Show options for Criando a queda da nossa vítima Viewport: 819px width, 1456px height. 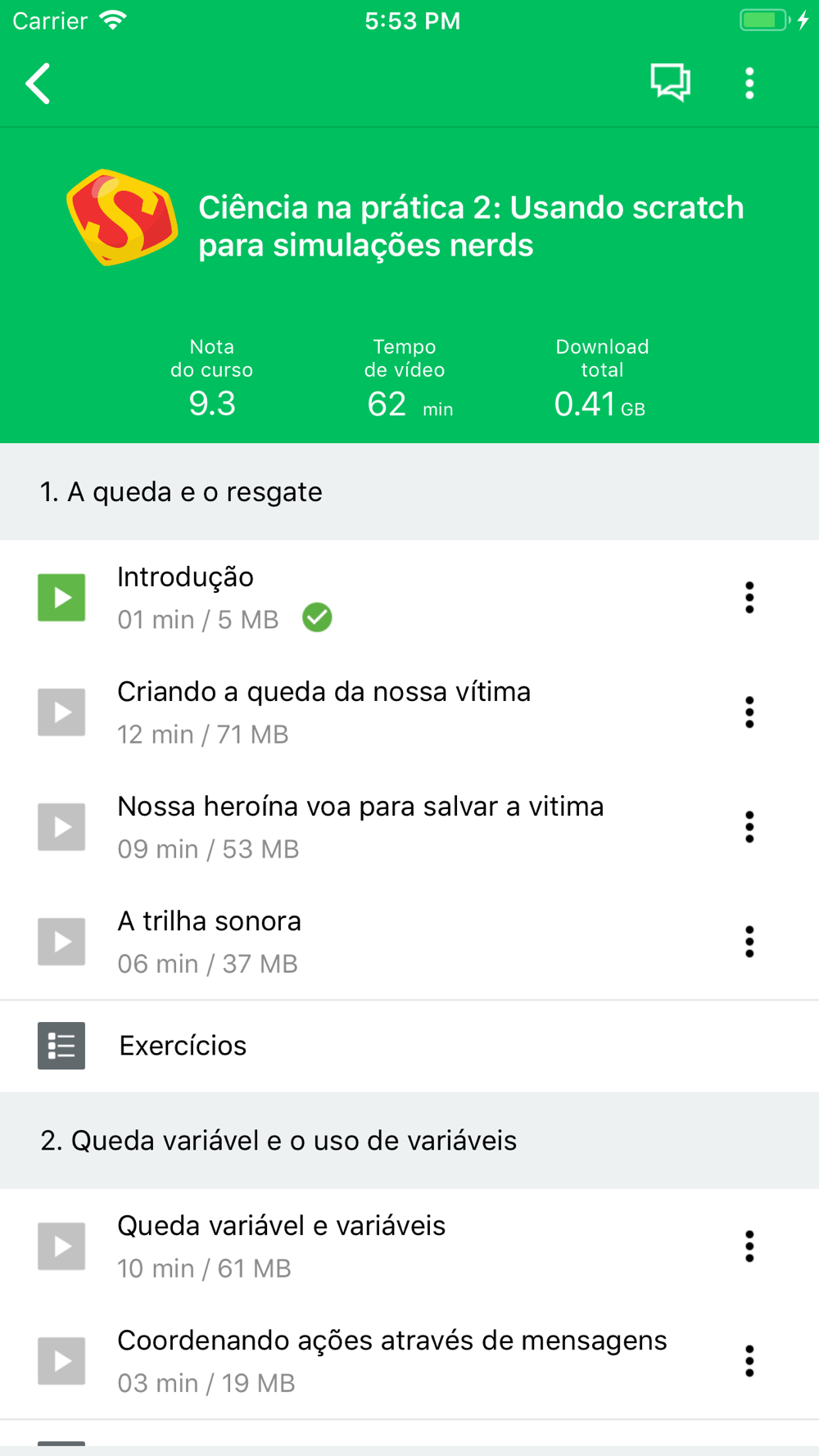(x=749, y=712)
